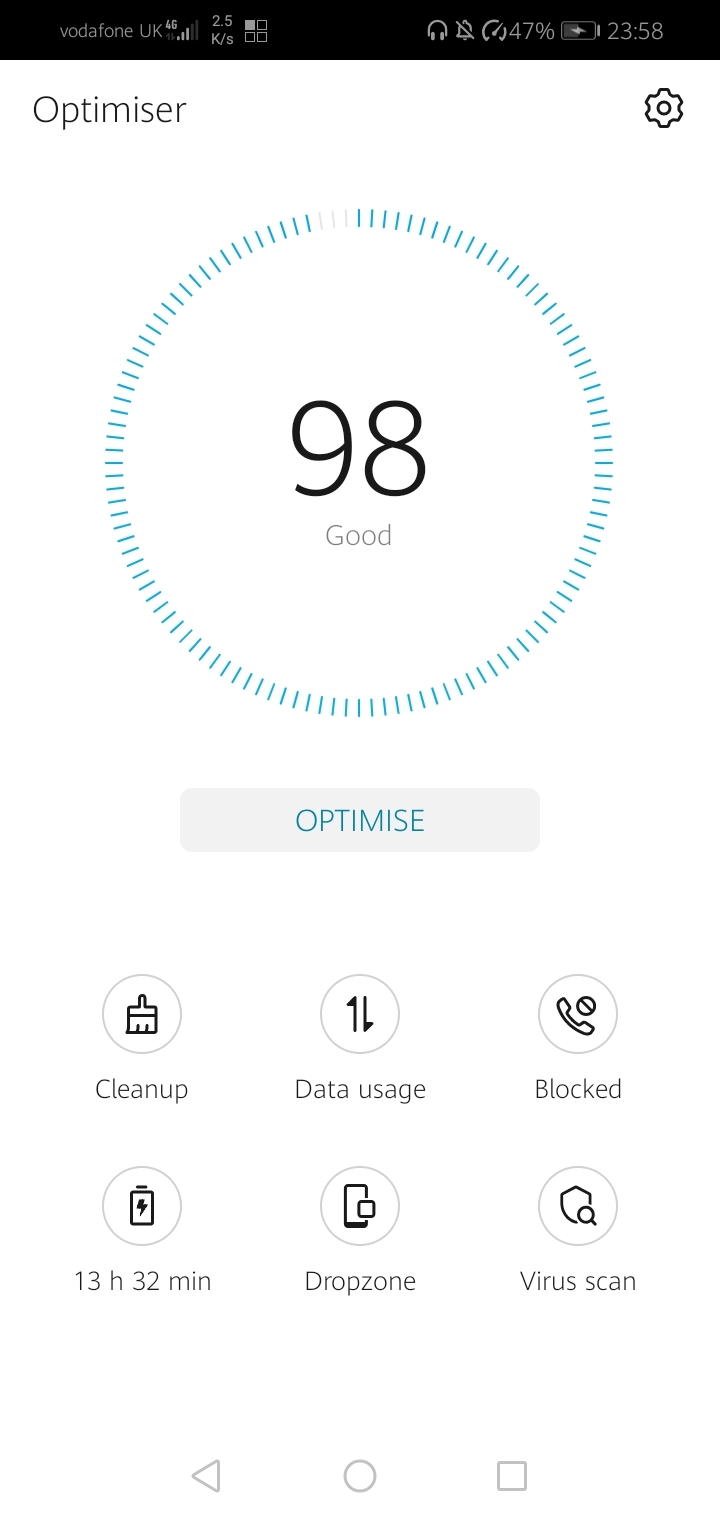The width and height of the screenshot is (720, 1520).
Task: Open recent apps with the square button
Action: 511,1475
